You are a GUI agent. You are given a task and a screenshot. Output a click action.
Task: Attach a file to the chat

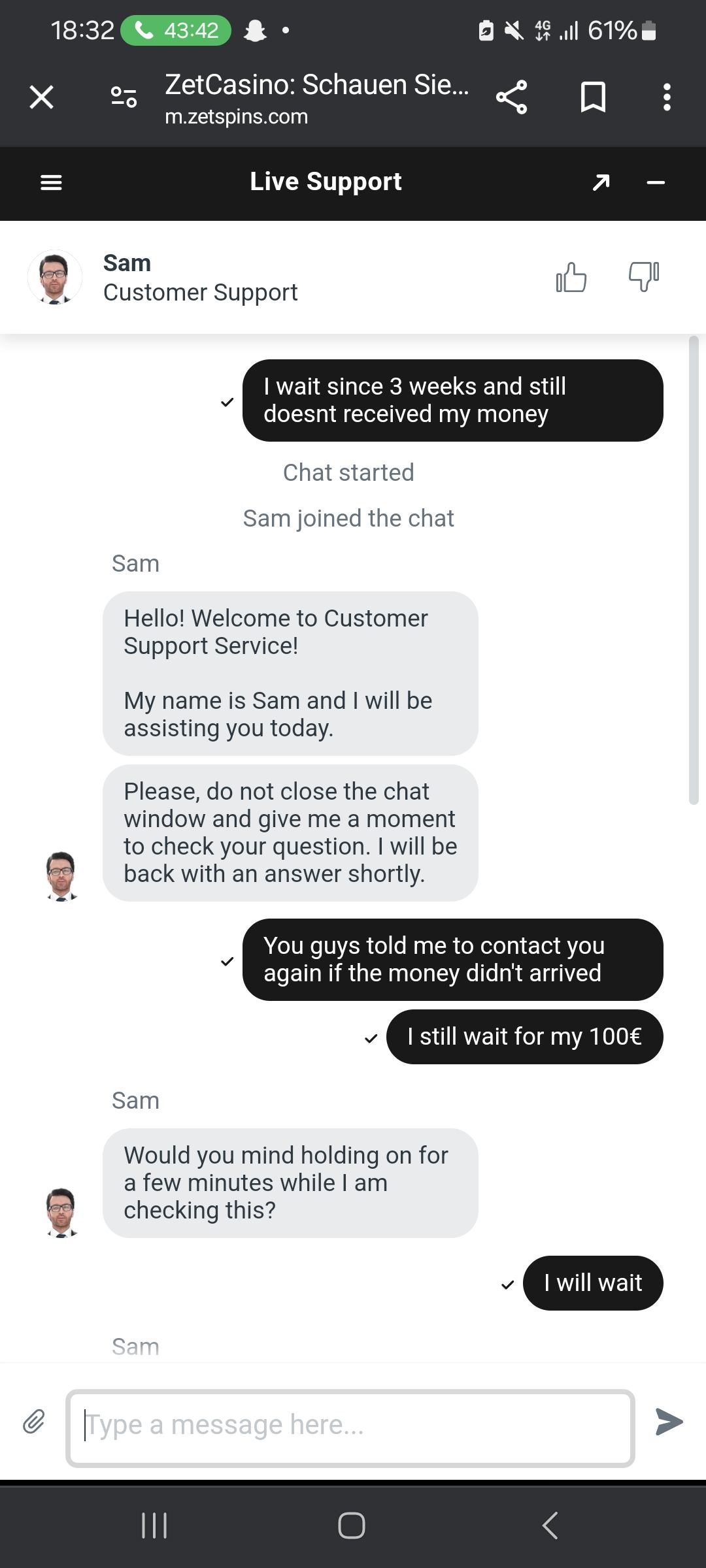[34, 1421]
